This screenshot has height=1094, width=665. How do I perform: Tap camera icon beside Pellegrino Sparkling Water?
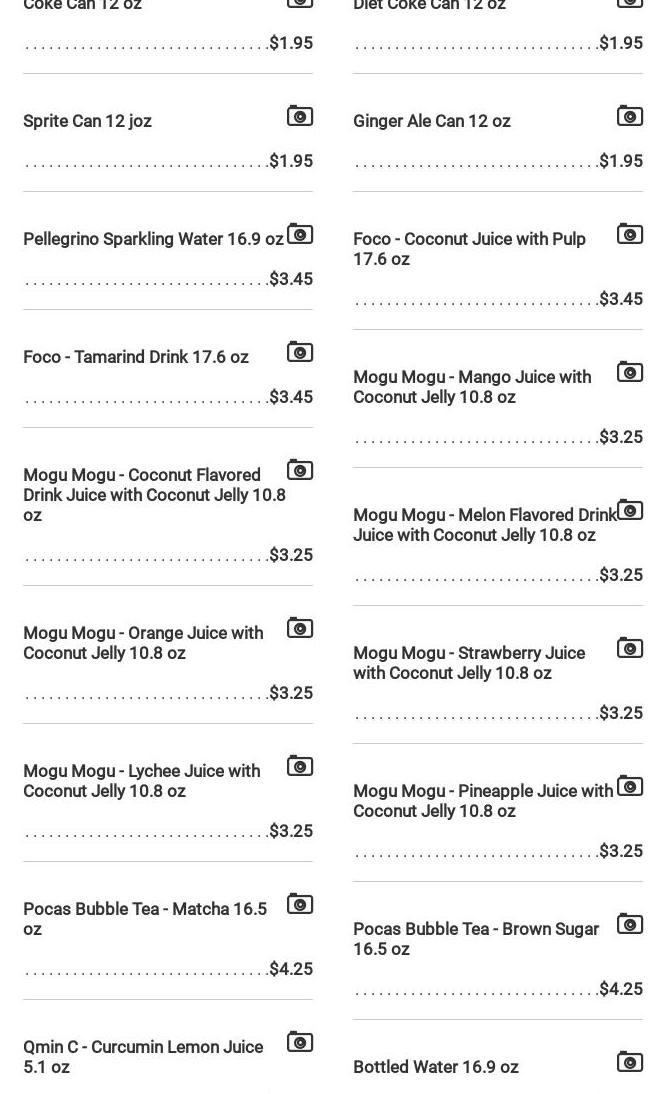300,234
